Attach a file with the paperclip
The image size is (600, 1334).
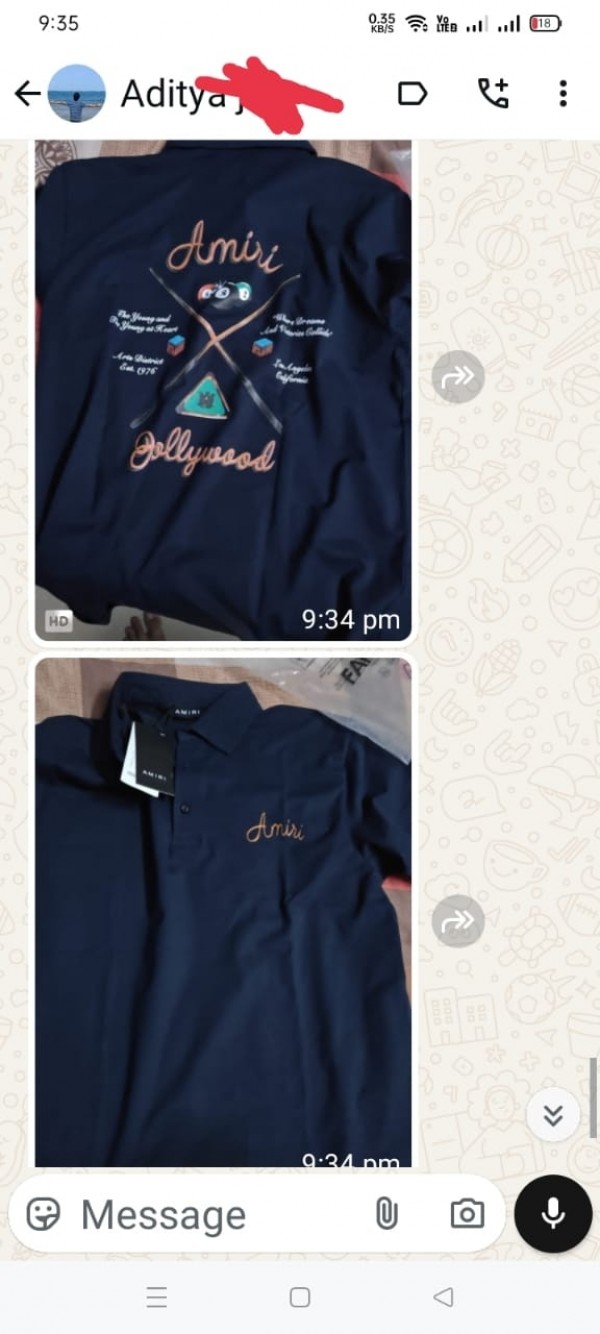click(x=386, y=1214)
